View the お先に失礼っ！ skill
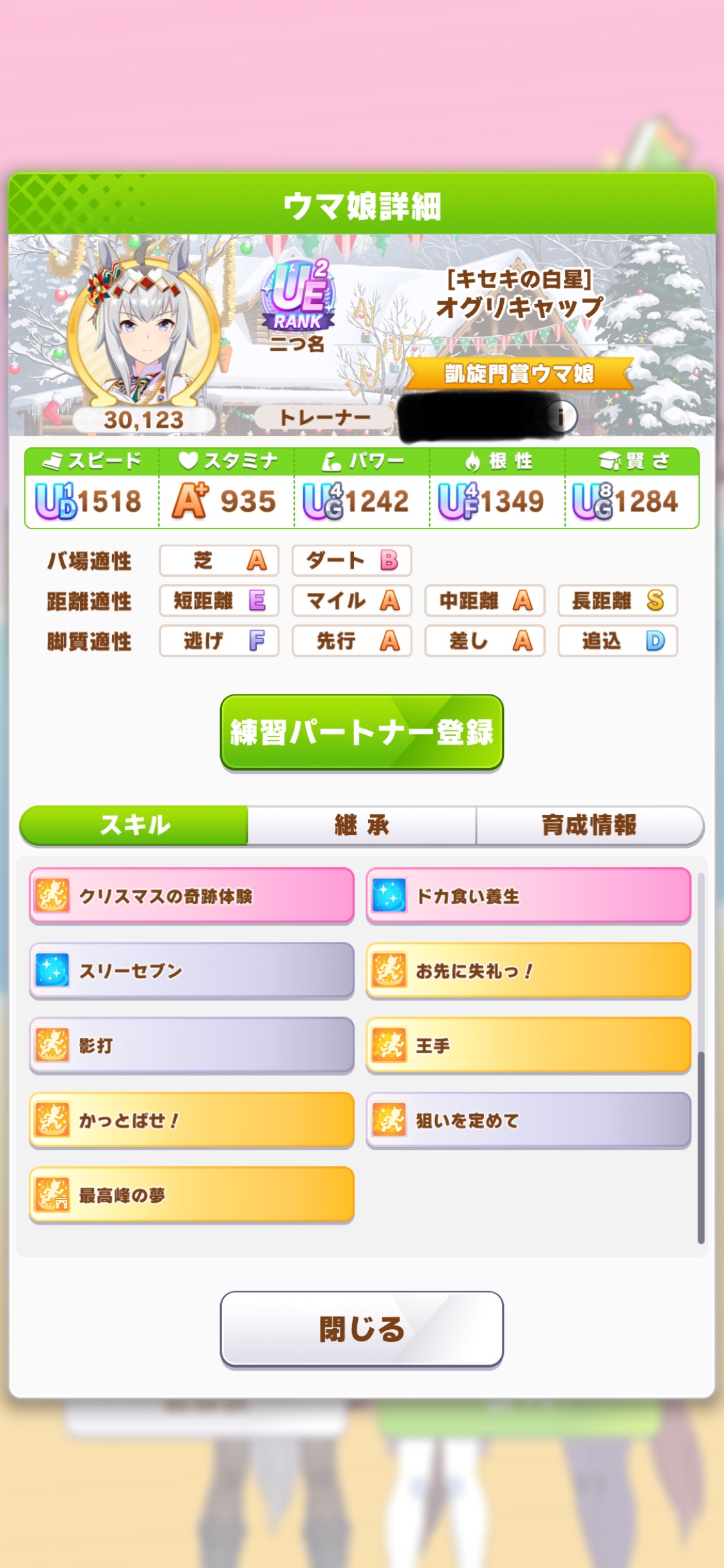 [528, 971]
